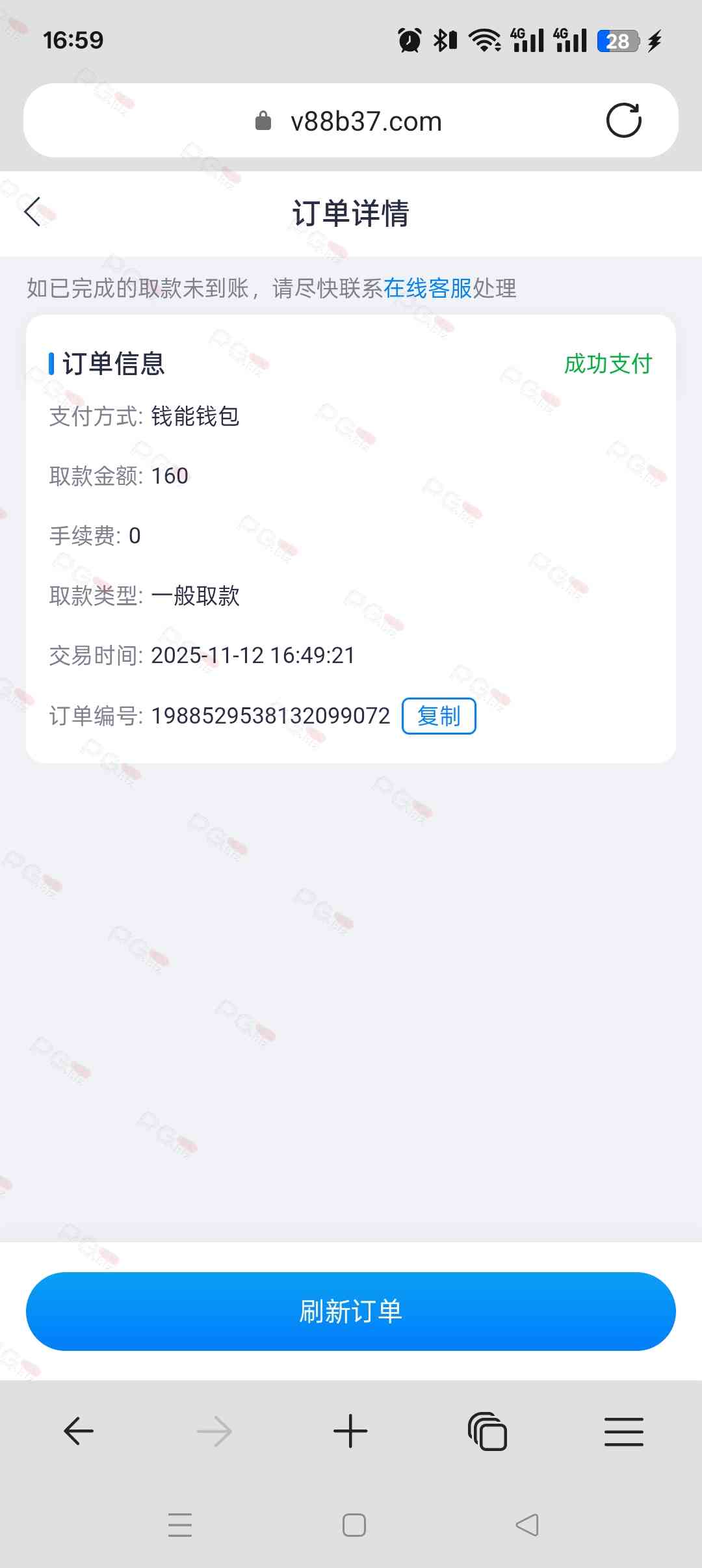702x1568 pixels.
Task: Open the browser tabs overview
Action: coord(487,1431)
